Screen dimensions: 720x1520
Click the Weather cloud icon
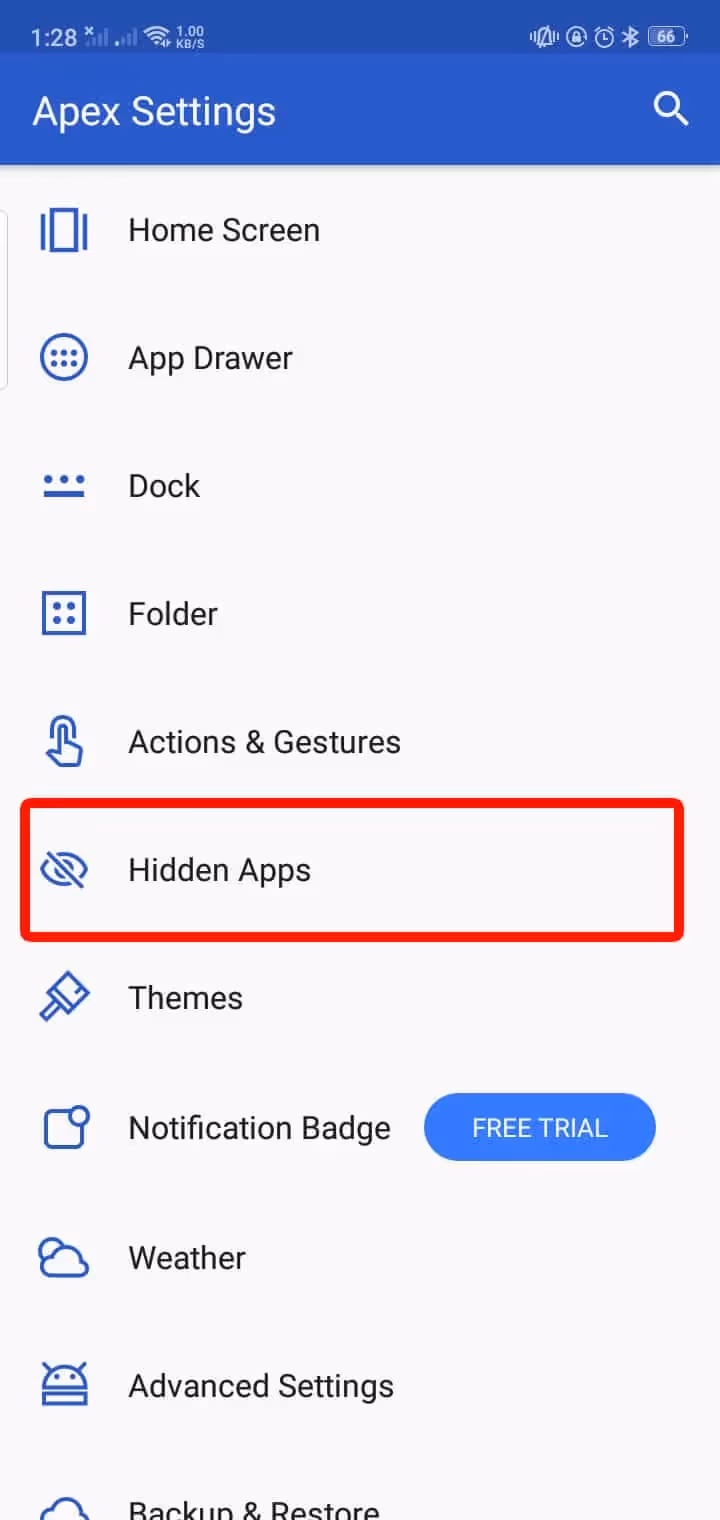point(64,1257)
